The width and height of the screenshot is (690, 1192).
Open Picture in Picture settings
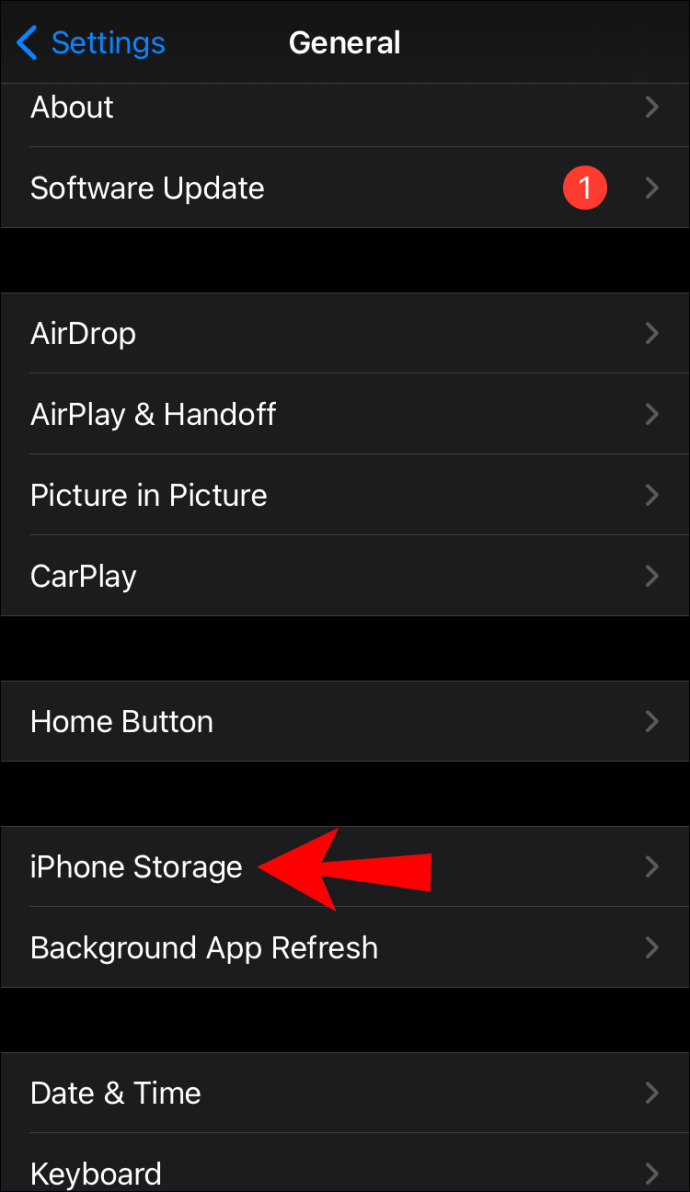coord(345,495)
